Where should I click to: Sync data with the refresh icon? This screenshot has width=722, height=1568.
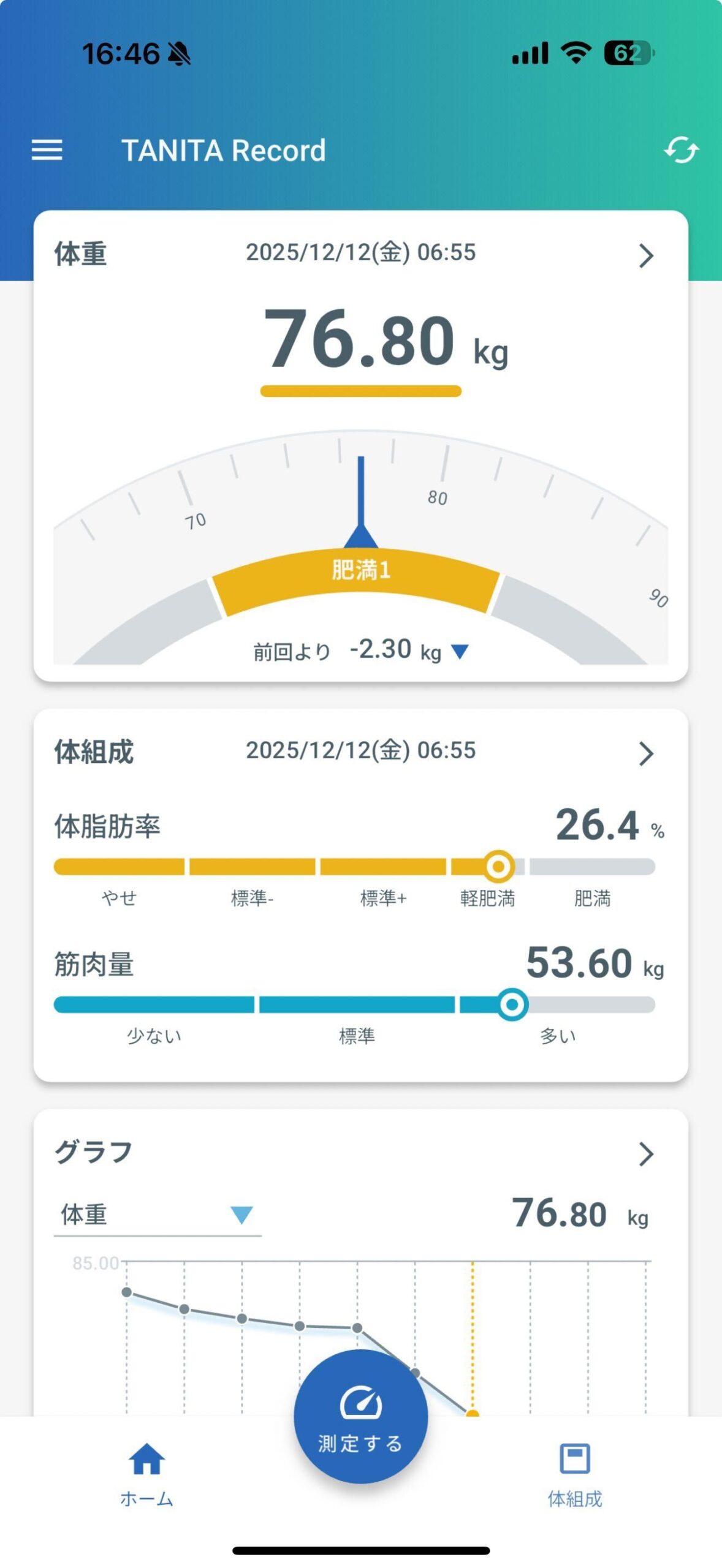[x=681, y=150]
